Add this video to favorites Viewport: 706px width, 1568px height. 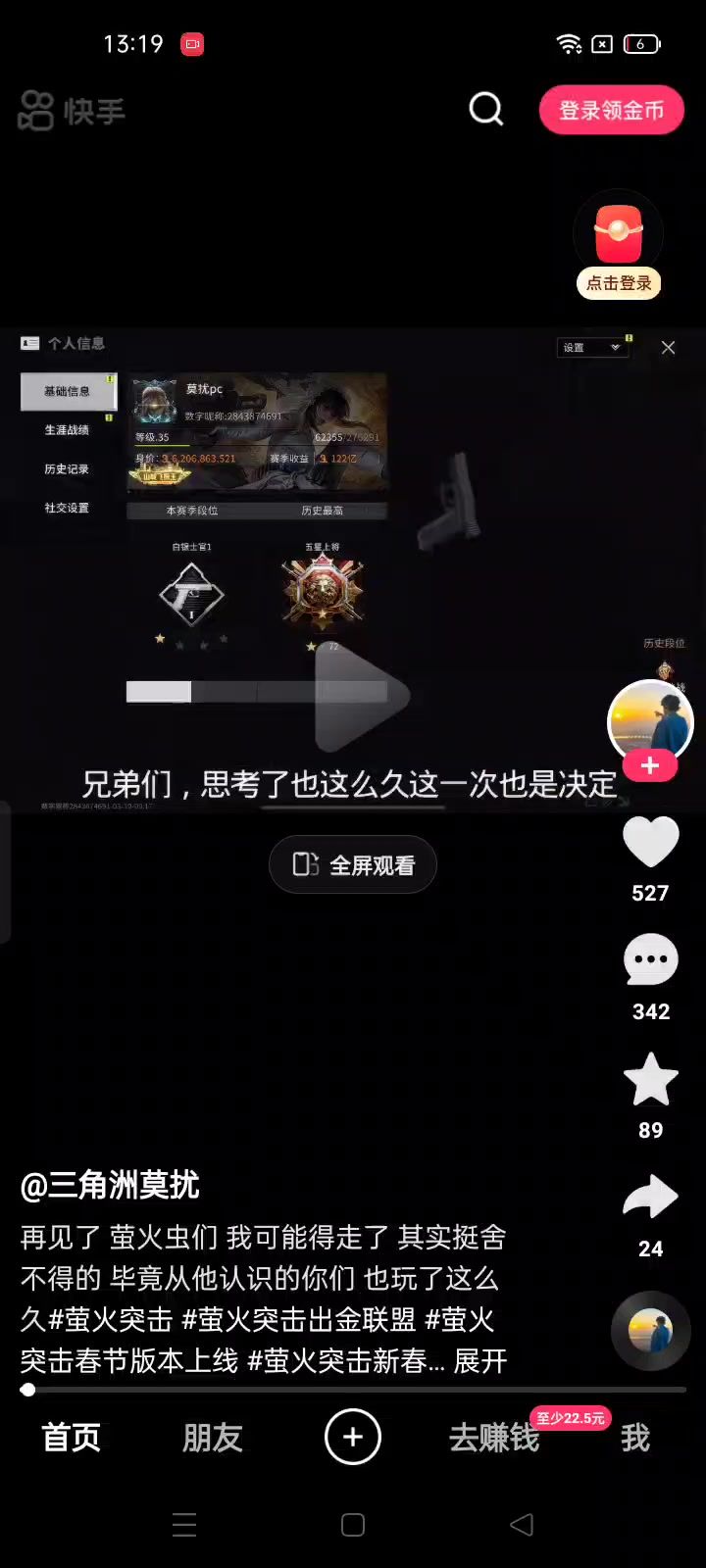tap(650, 1079)
